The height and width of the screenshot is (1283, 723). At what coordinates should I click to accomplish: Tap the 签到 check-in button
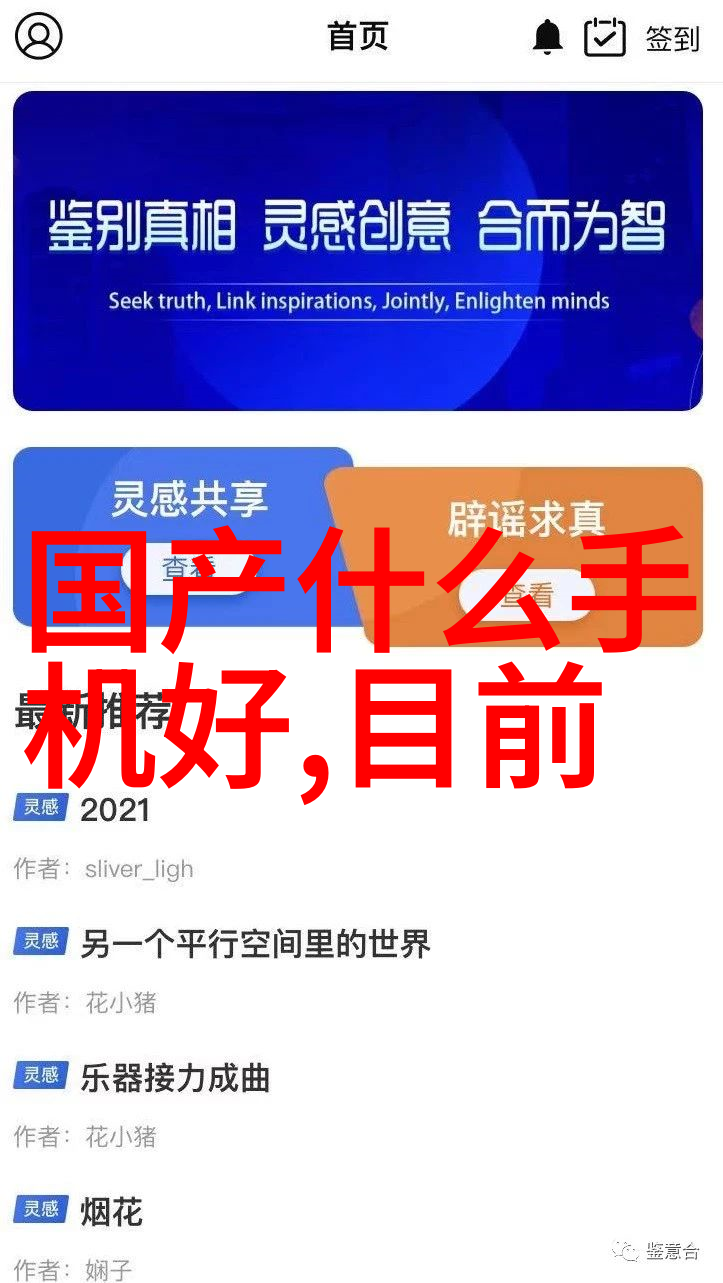(644, 38)
